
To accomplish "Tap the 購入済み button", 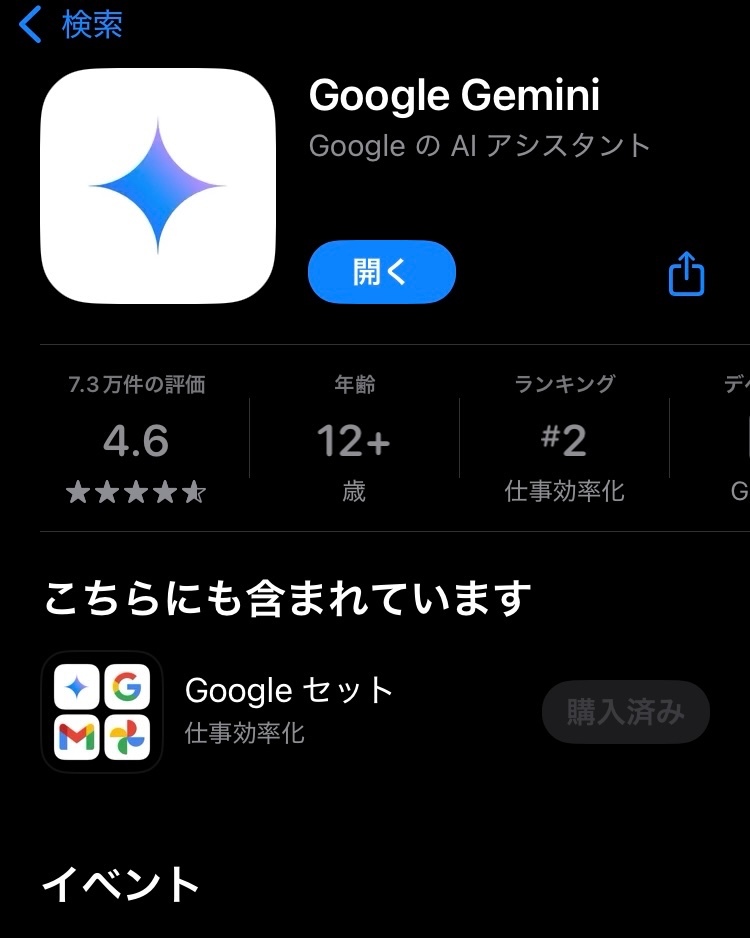I will (625, 712).
